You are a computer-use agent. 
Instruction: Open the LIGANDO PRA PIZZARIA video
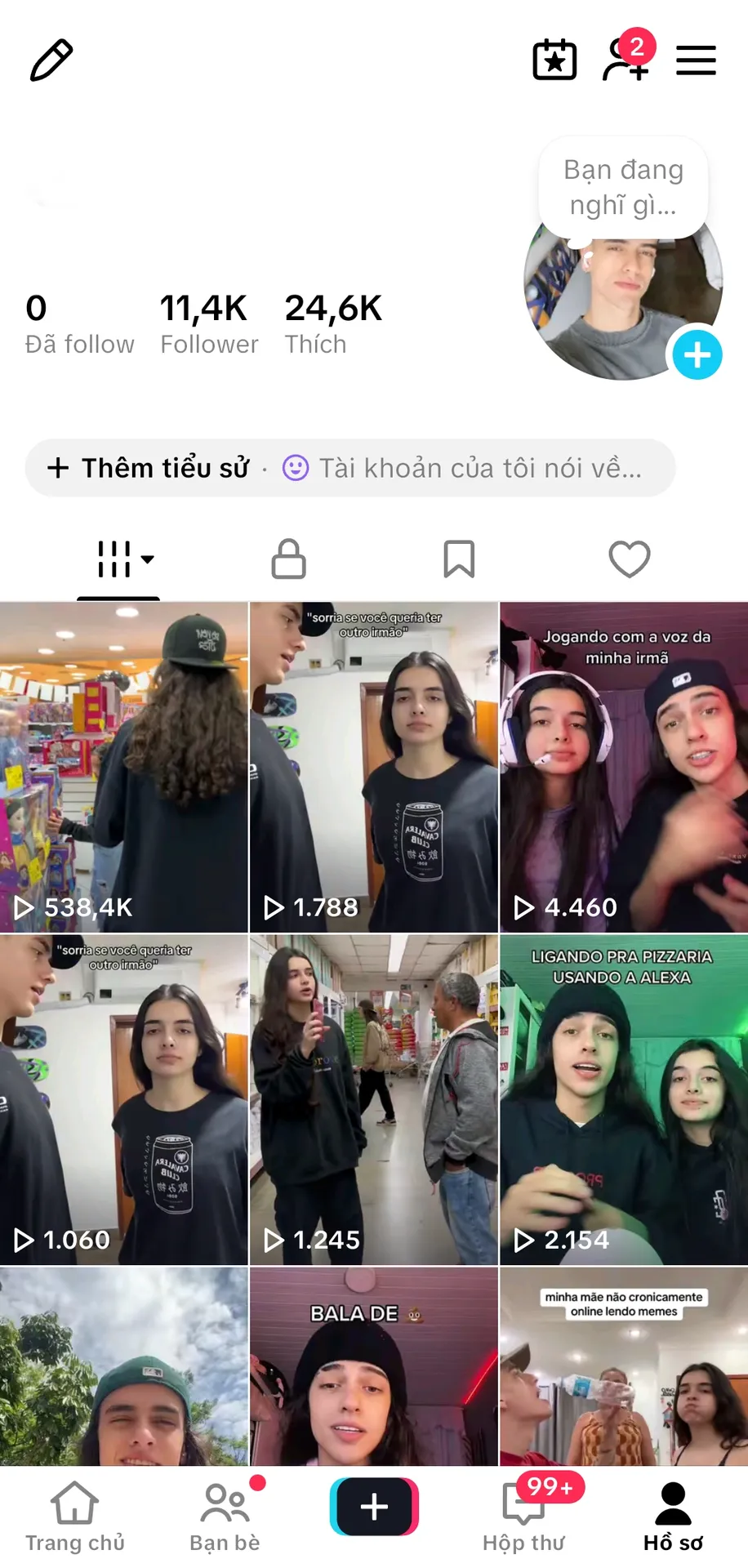coord(624,1100)
